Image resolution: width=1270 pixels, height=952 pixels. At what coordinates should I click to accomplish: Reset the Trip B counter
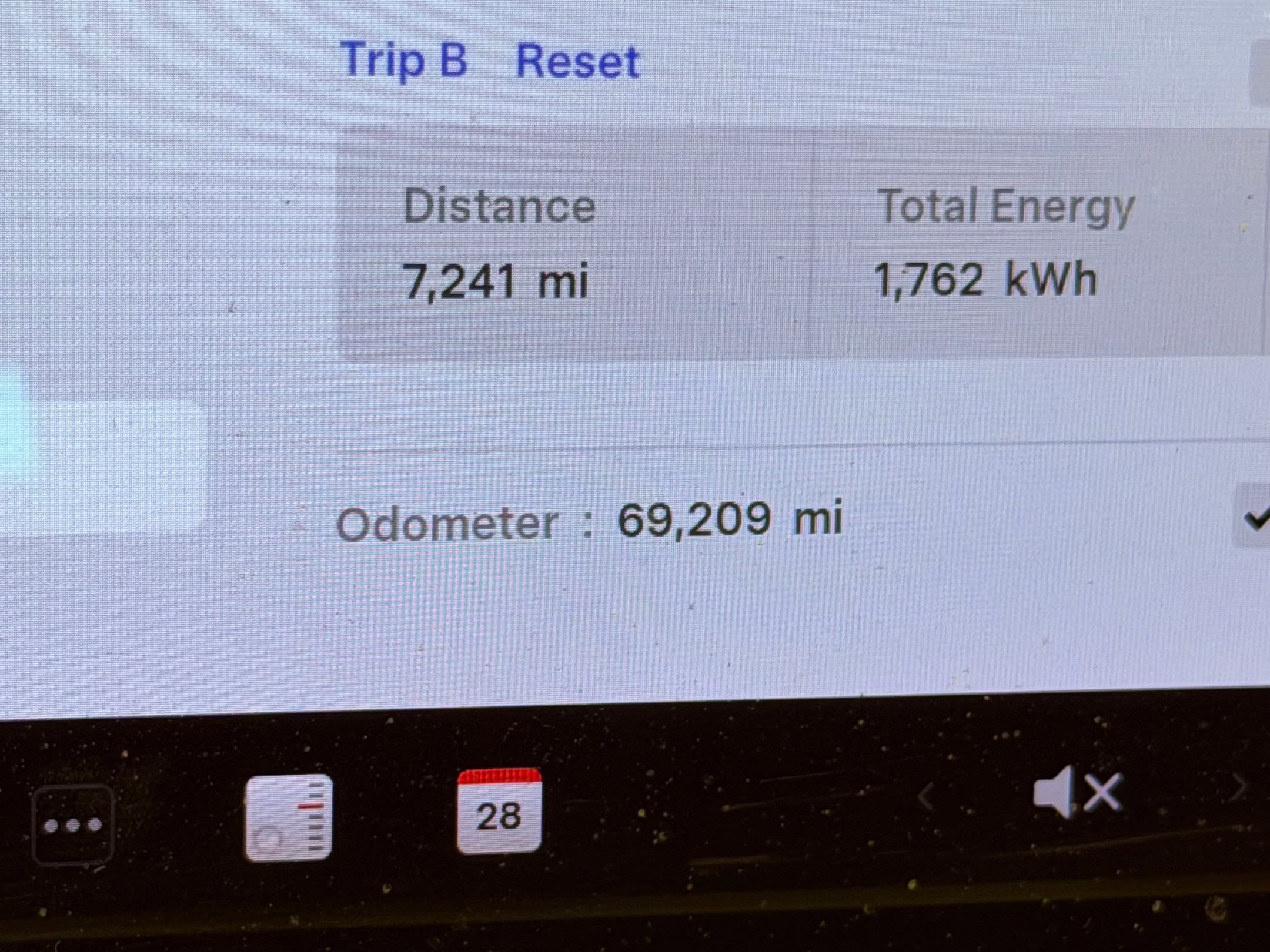577,62
